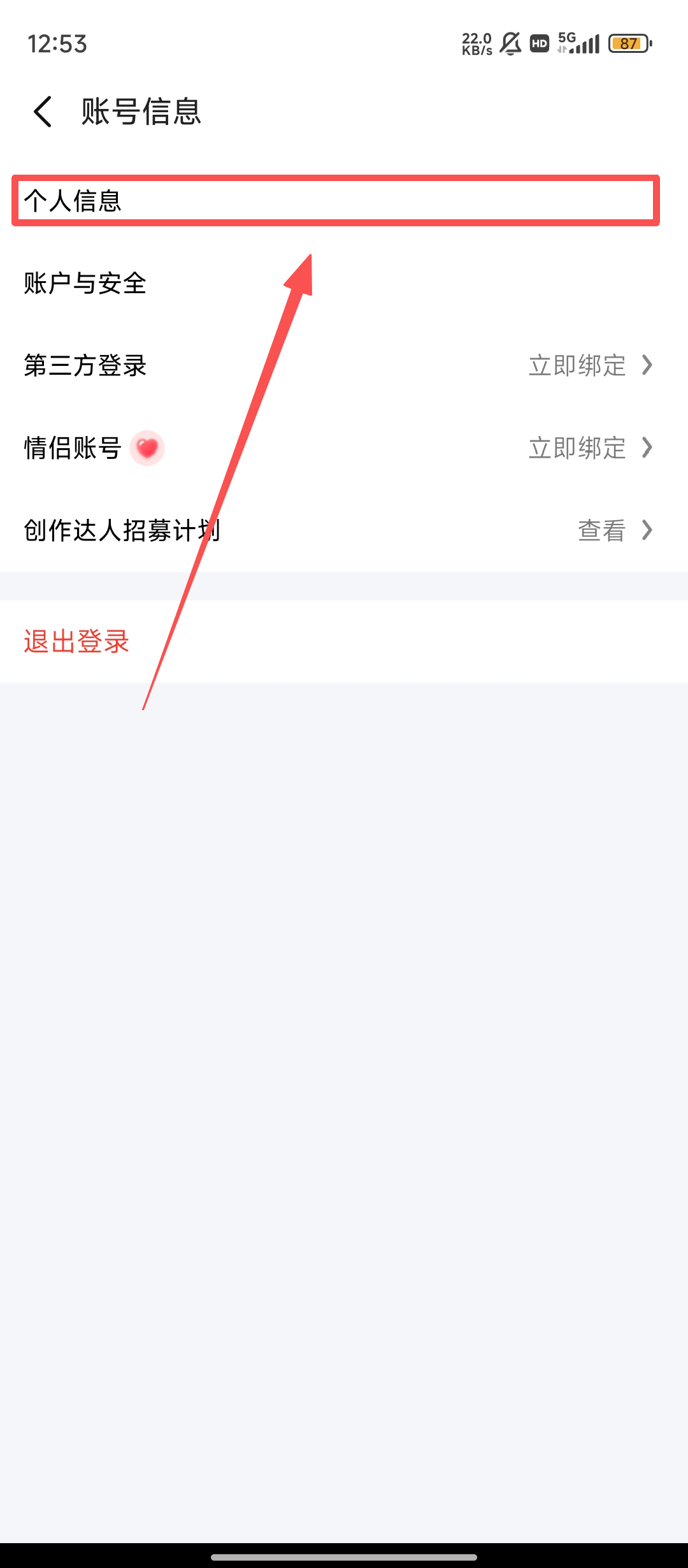
Task: Open 账户与安全 settings
Action: pyautogui.click(x=344, y=283)
